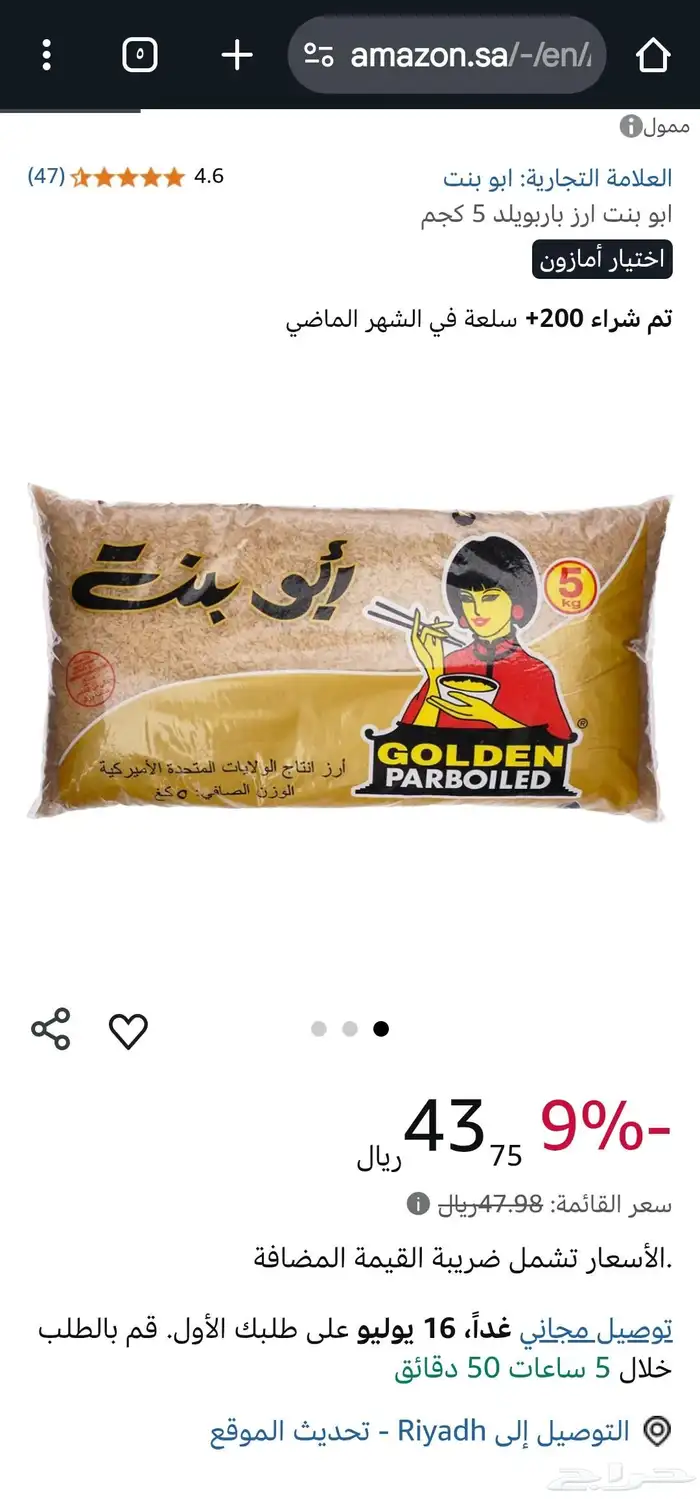Viewport: 700px width, 1499px height.
Task: Open the tab switcher showing 5 tabs
Action: 140,55
